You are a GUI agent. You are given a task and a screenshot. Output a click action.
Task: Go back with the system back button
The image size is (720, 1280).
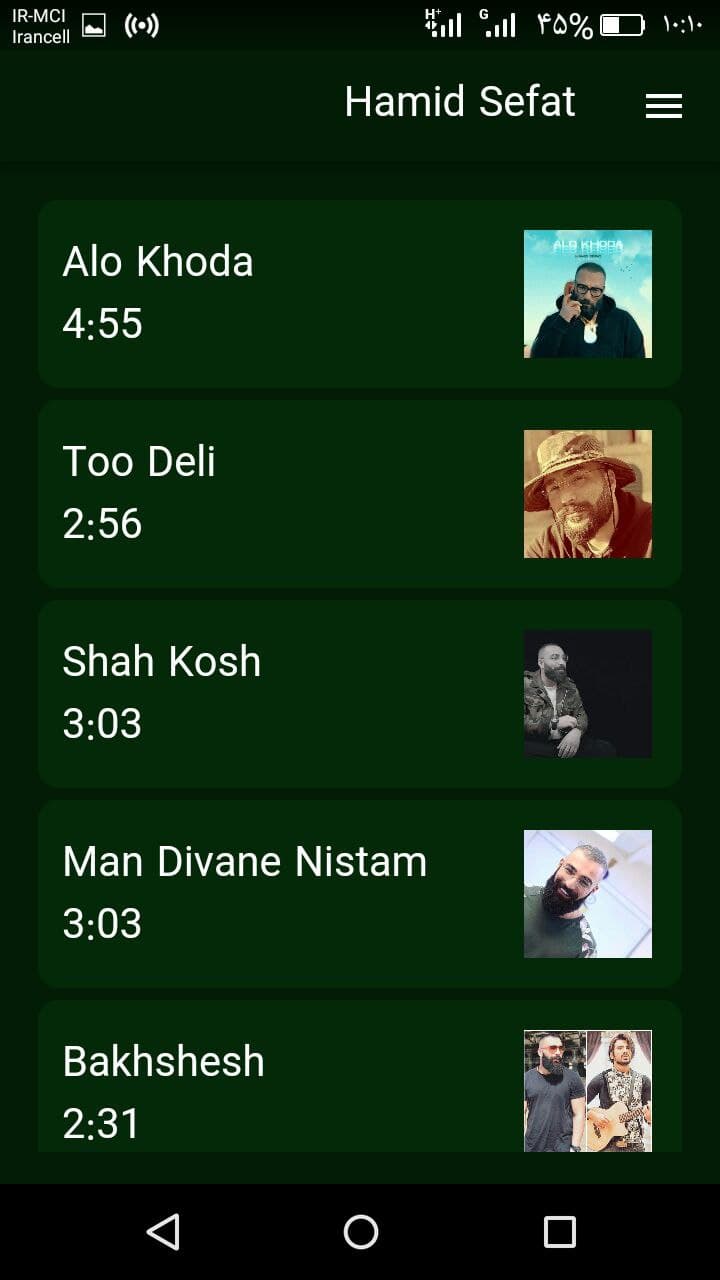(x=163, y=1231)
